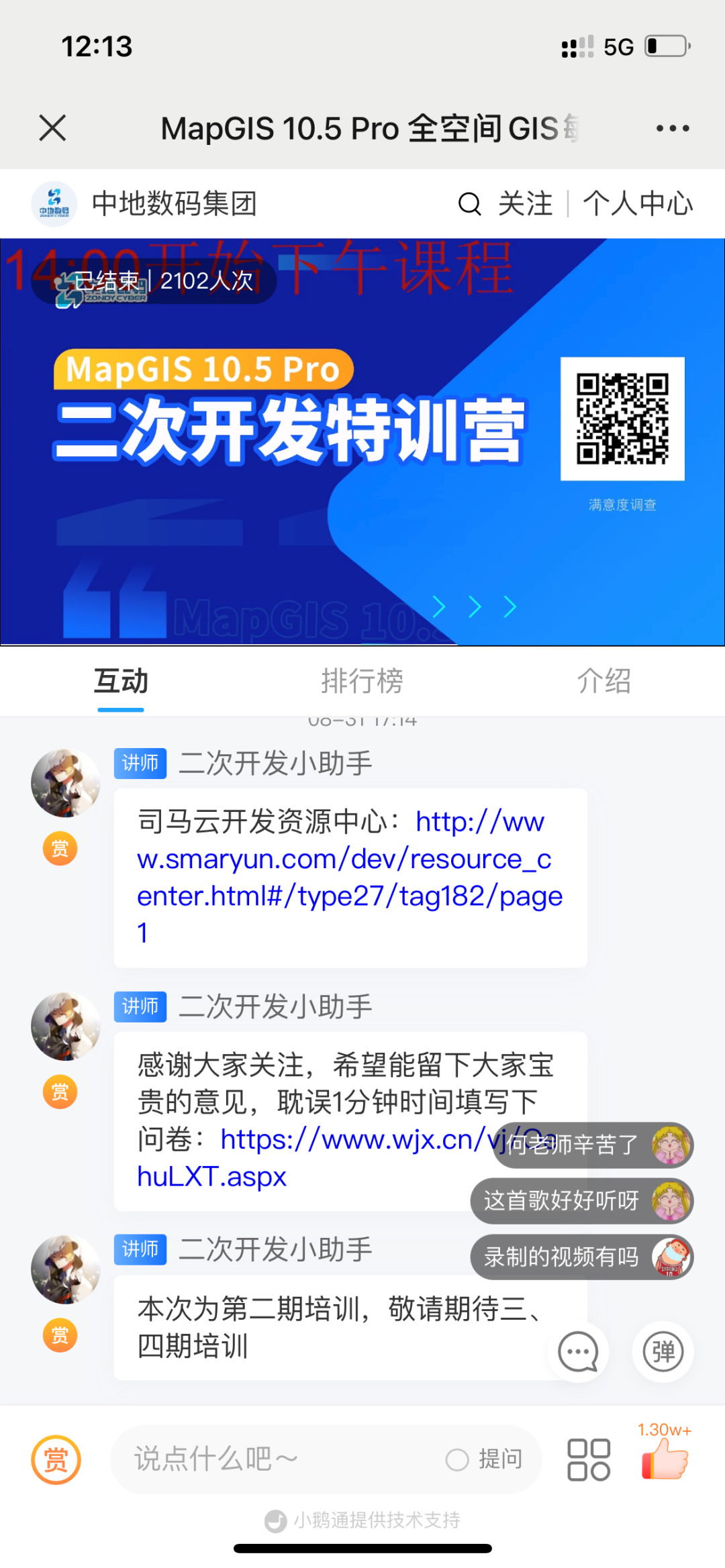Open the four-square grid menu icon
Screen dimensions: 725x1568
click(x=589, y=1459)
